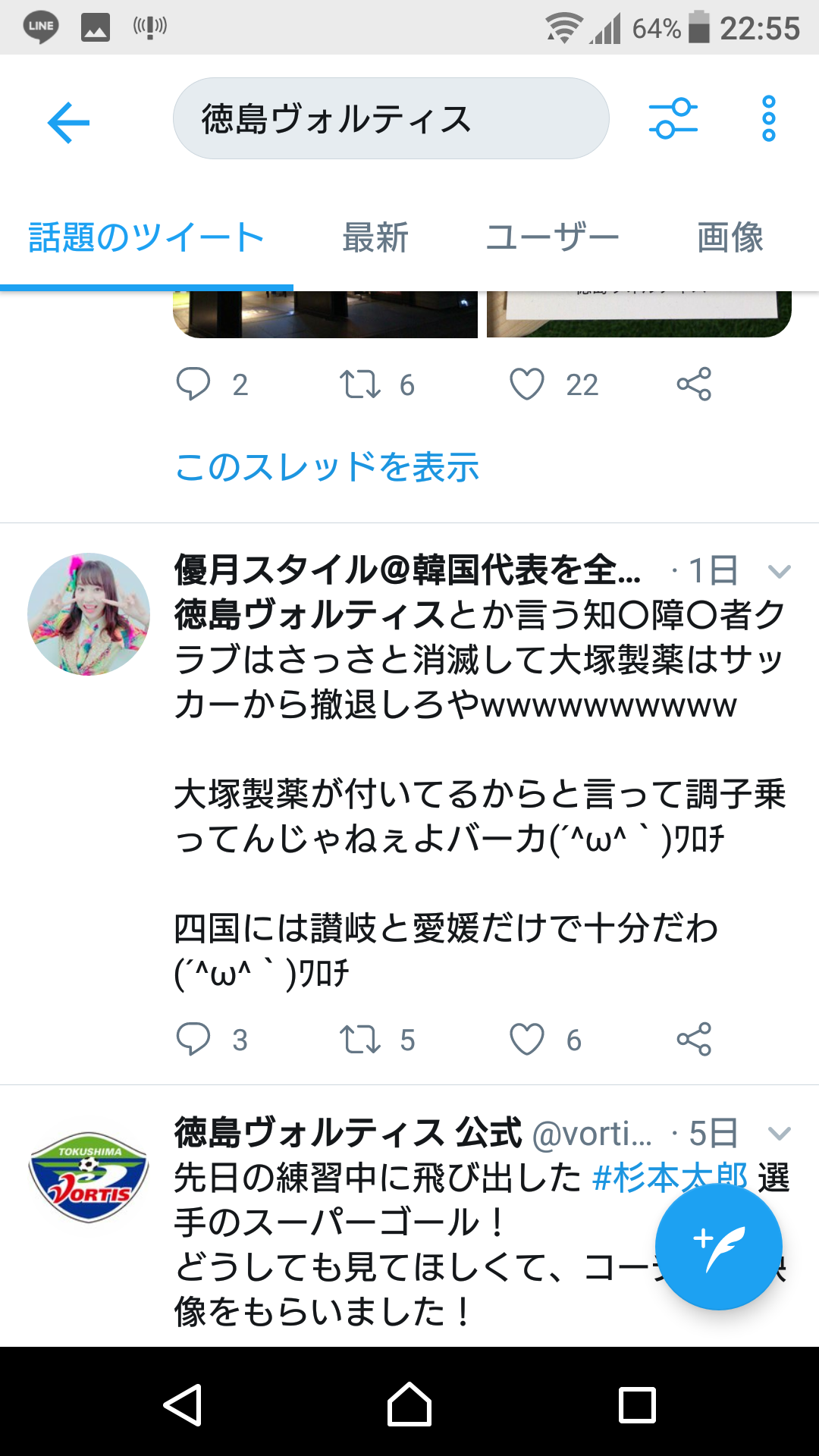The image size is (819, 1456).
Task: Retweet the tweet with 6 retweets
Action: click(x=359, y=384)
